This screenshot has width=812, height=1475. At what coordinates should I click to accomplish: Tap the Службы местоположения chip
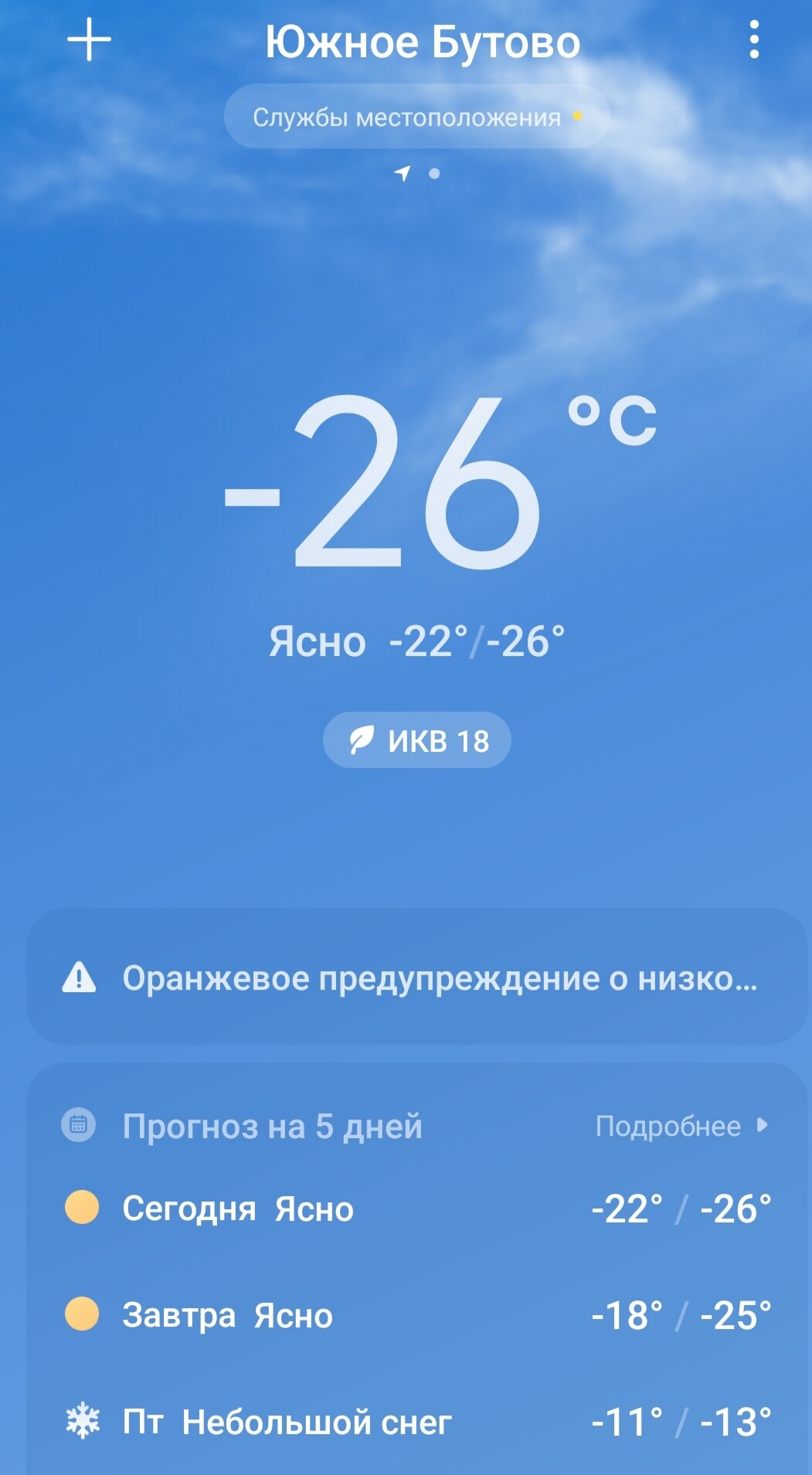(x=417, y=117)
